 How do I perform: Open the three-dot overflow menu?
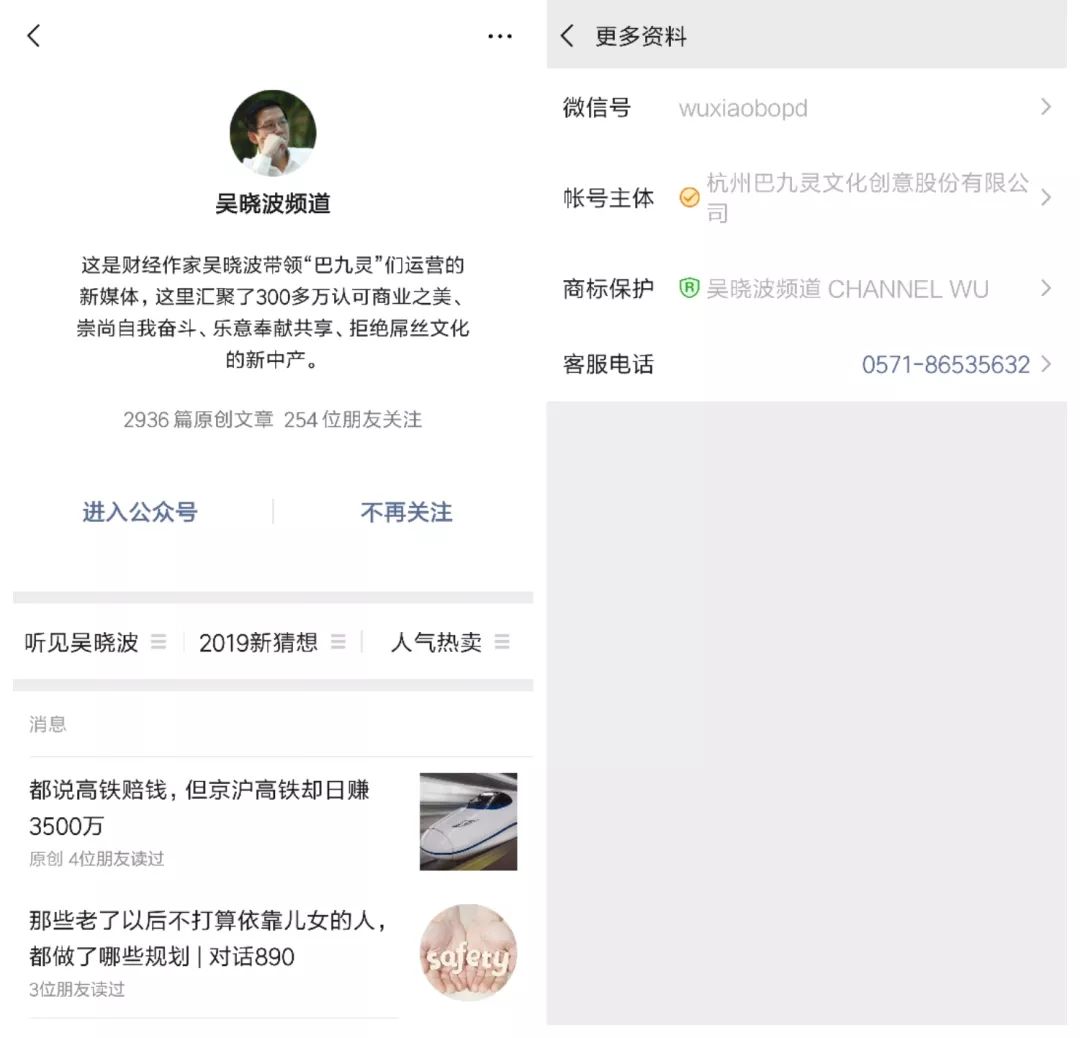tap(499, 36)
